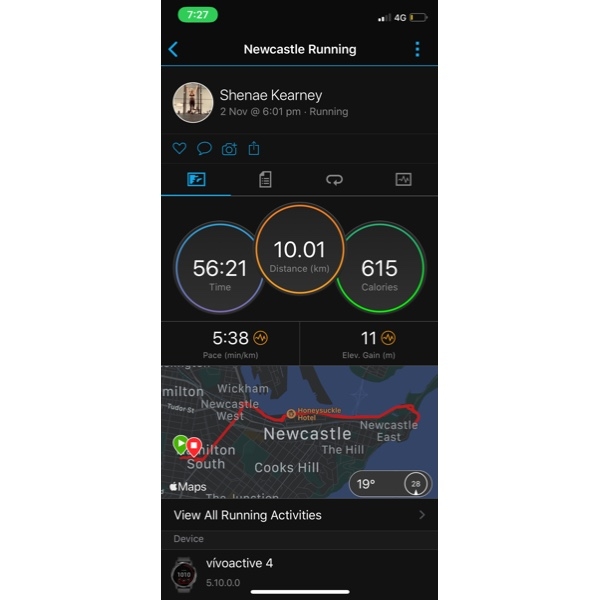Add a photo with camera icon

229,148
